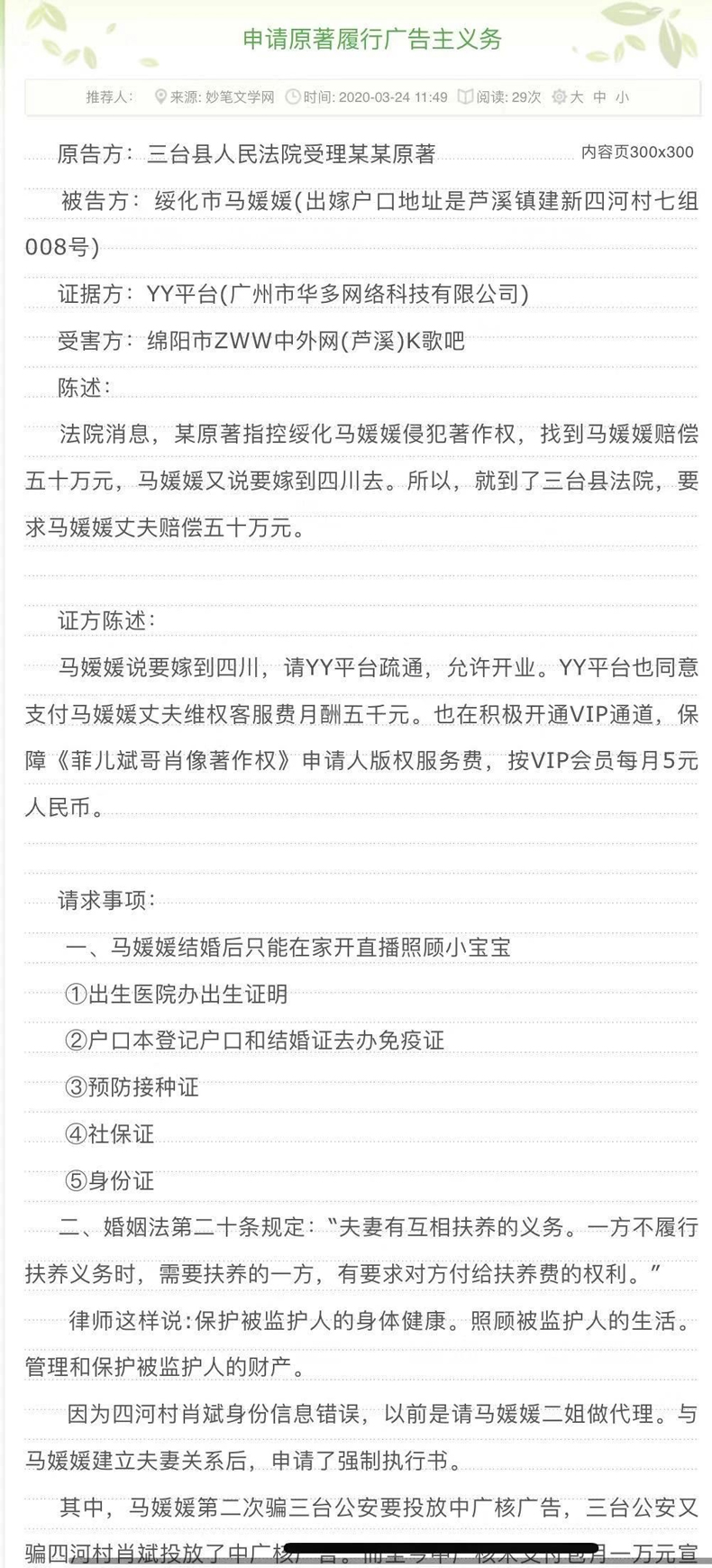Viewport: 712px width, 1568px height.
Task: Set font size to 中 (medium)
Action: tap(599, 97)
